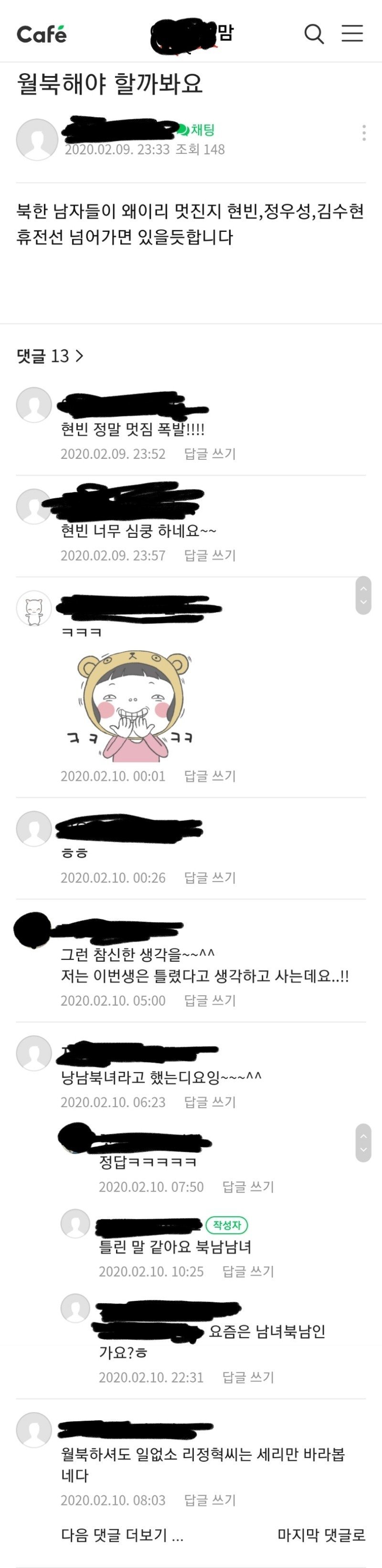Open the search magnifier icon
Image resolution: width=382 pixels, height=1568 pixels.
pos(314,34)
